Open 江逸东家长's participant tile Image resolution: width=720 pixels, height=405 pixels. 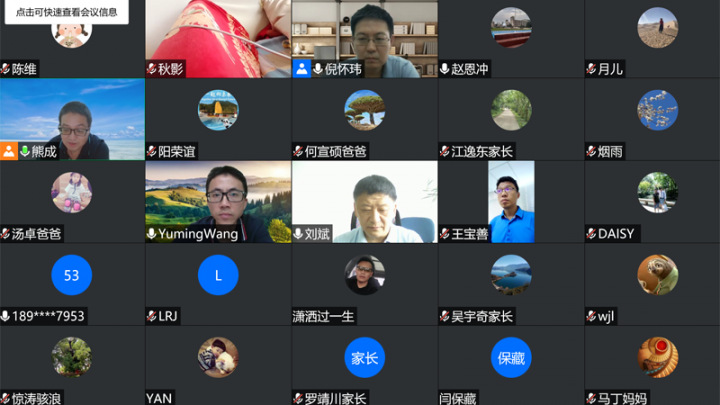[510, 118]
